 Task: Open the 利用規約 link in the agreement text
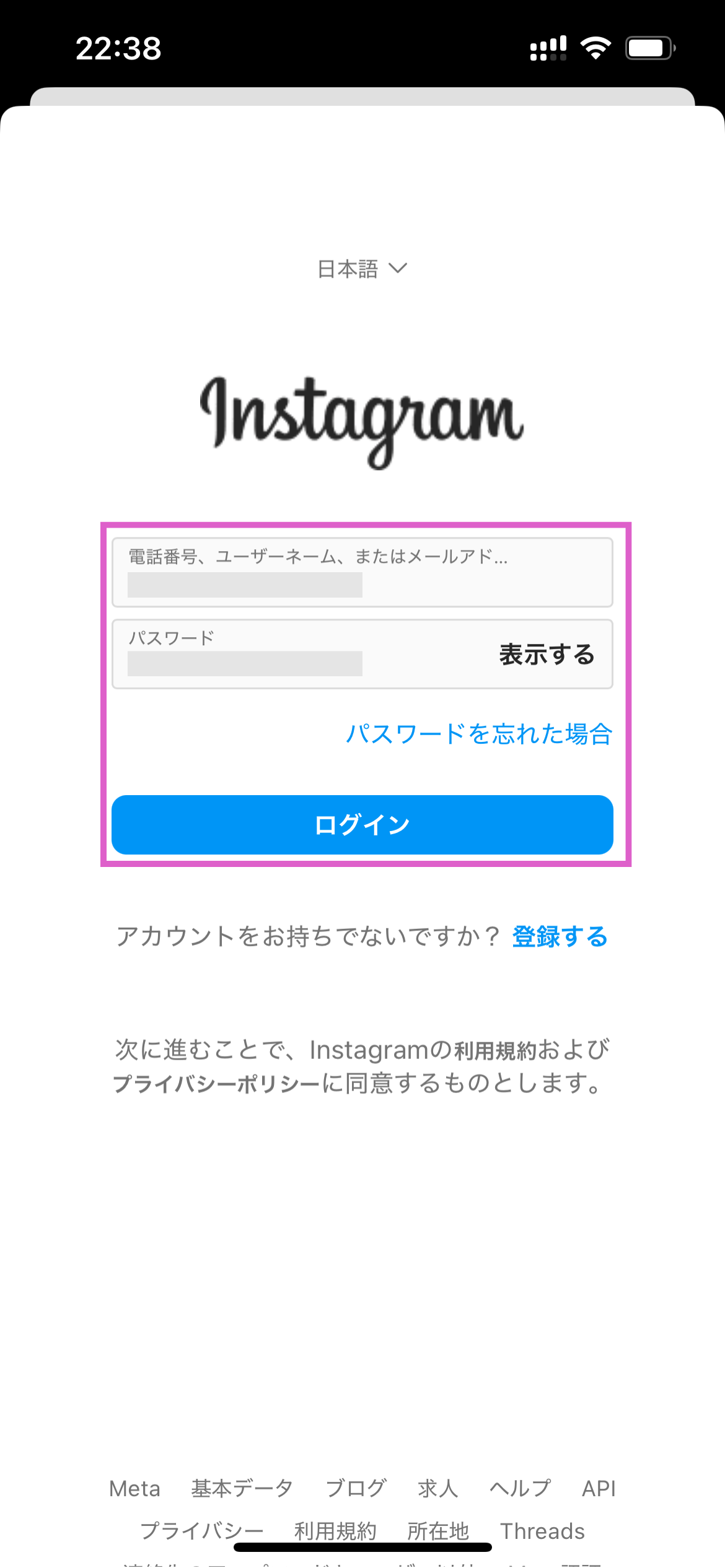click(x=494, y=1051)
